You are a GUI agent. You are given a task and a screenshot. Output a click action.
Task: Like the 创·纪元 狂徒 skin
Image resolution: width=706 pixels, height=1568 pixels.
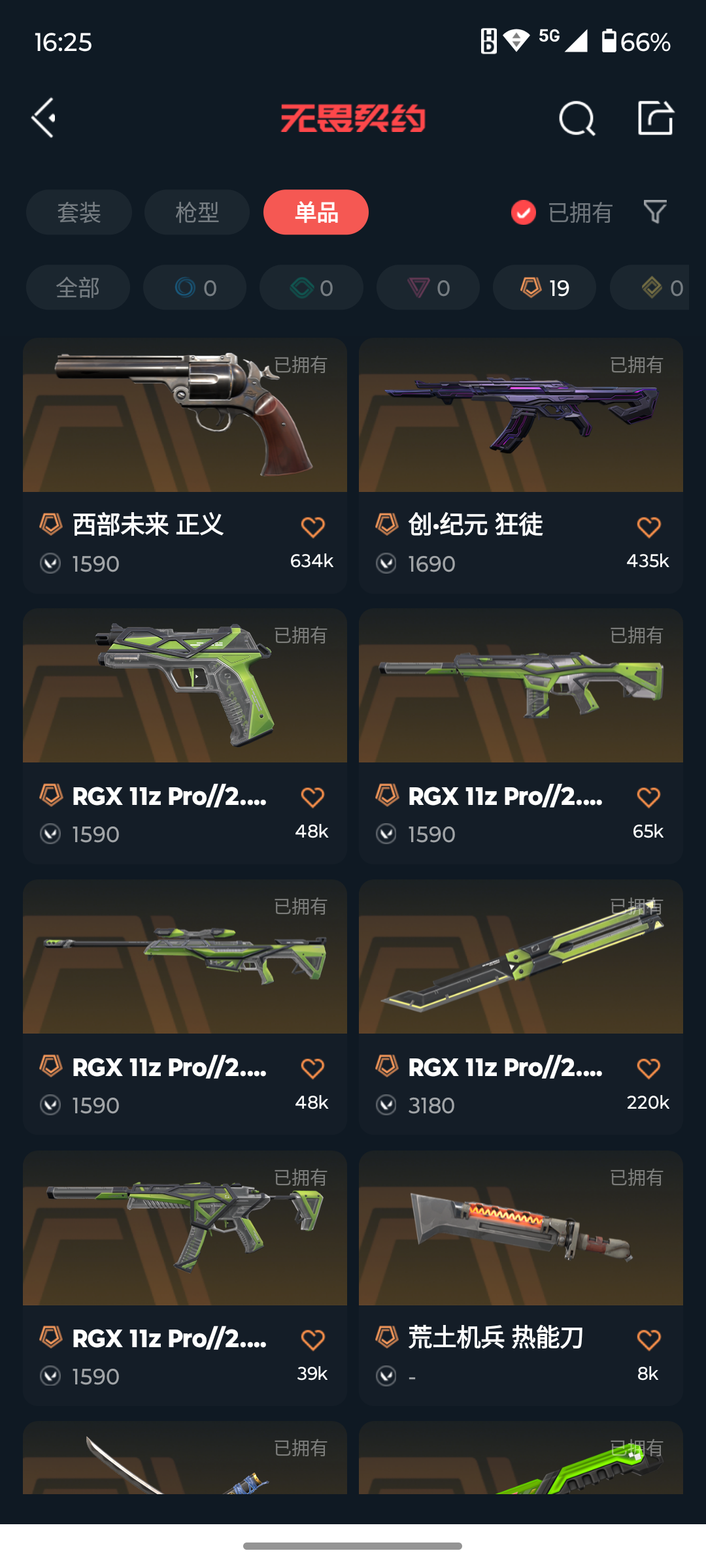click(648, 527)
